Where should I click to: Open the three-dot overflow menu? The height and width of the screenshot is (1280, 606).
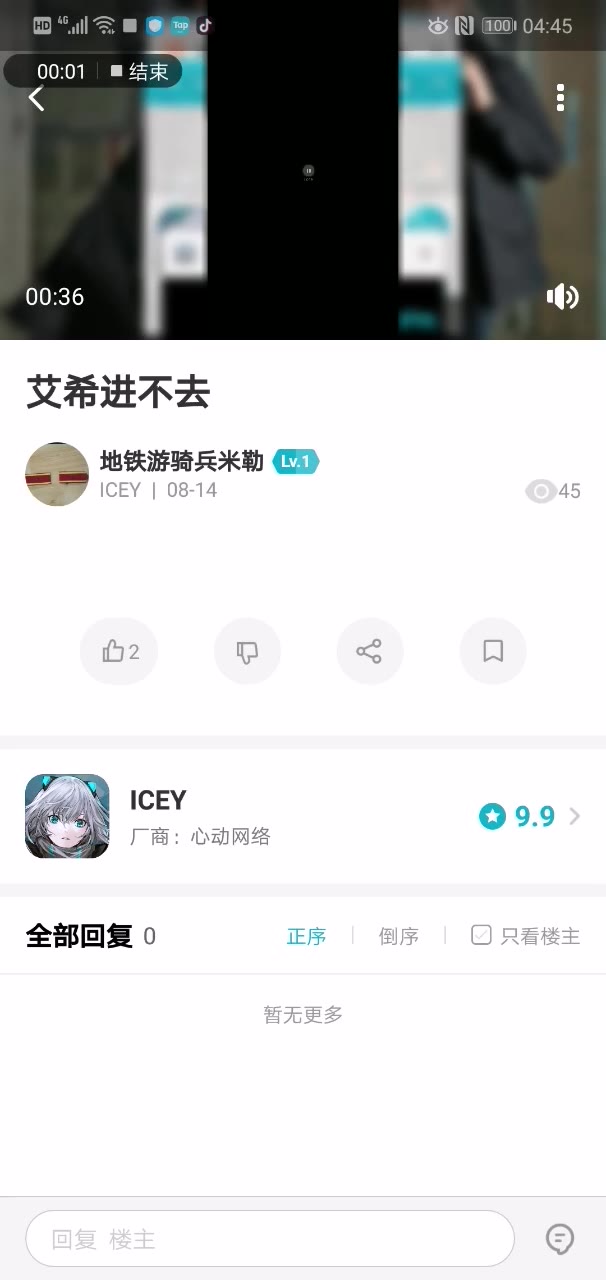pos(560,97)
